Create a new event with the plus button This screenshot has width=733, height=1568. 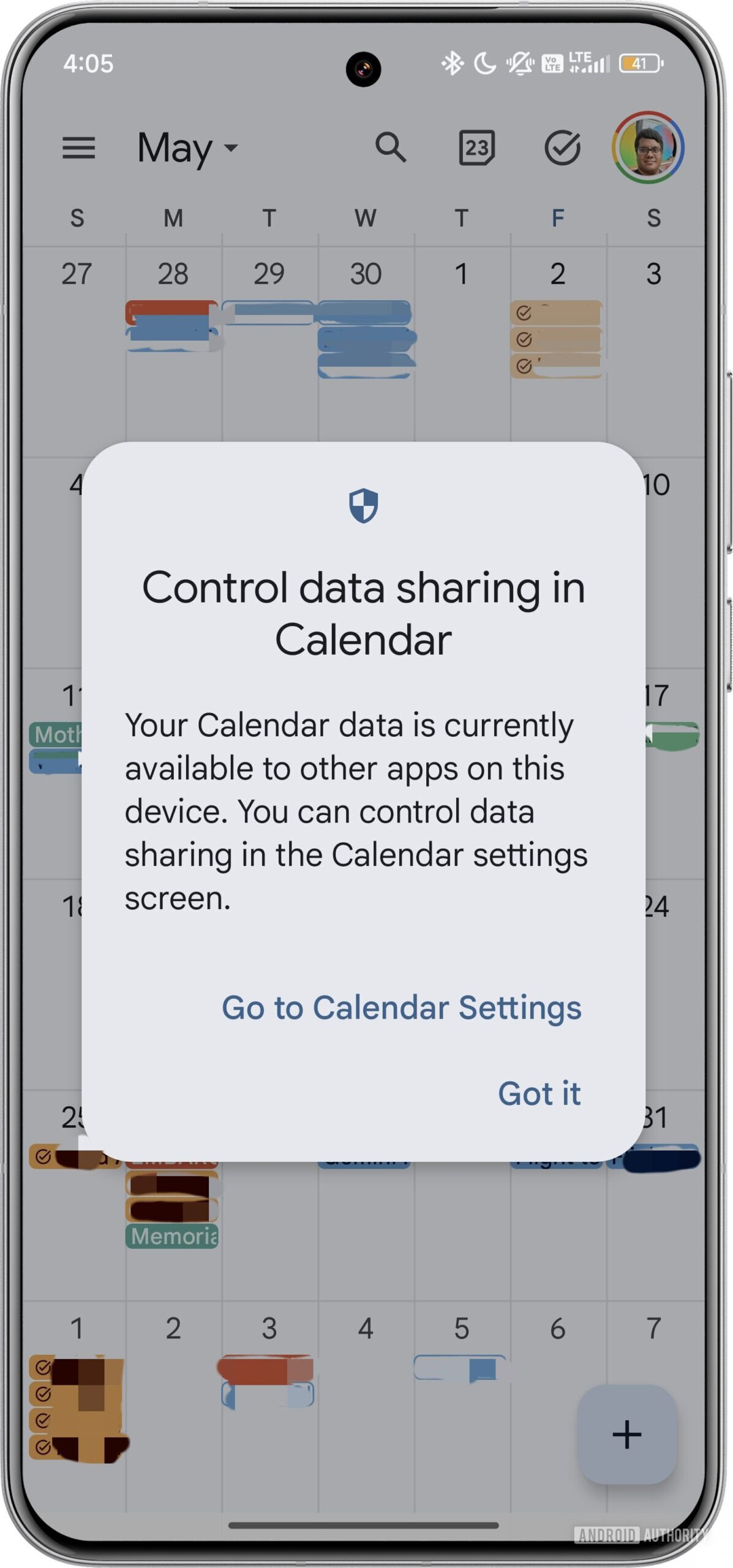pos(626,1434)
